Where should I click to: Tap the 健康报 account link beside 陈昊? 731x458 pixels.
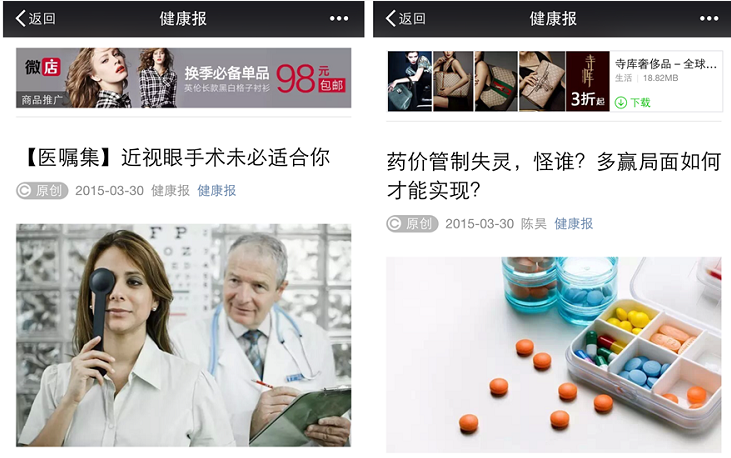(x=574, y=223)
